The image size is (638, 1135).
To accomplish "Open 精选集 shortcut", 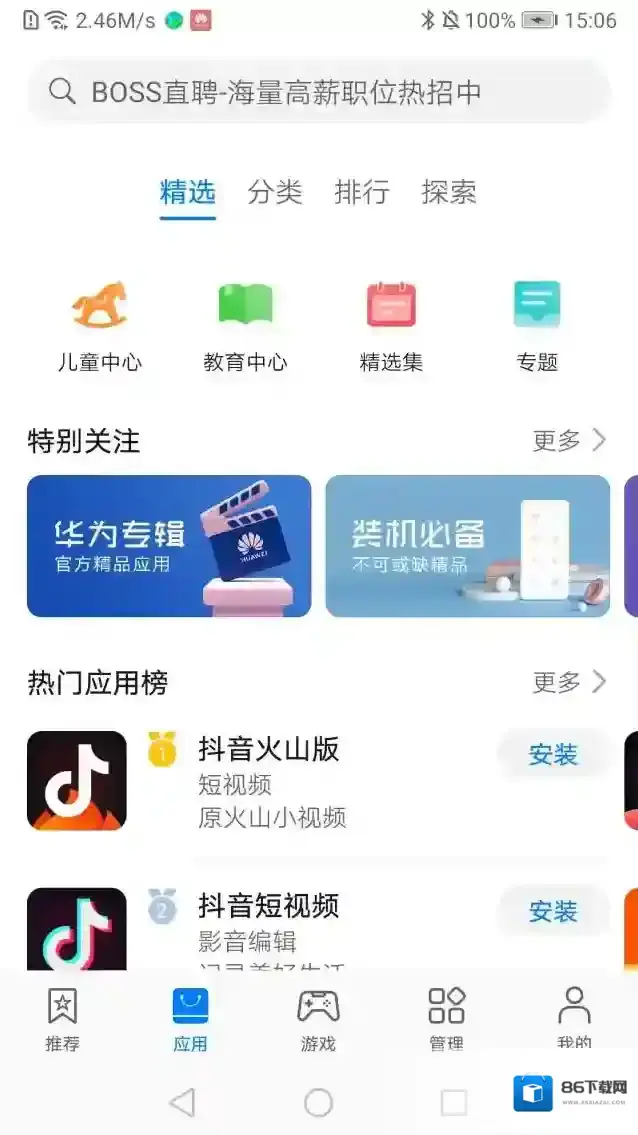I will coord(391,326).
